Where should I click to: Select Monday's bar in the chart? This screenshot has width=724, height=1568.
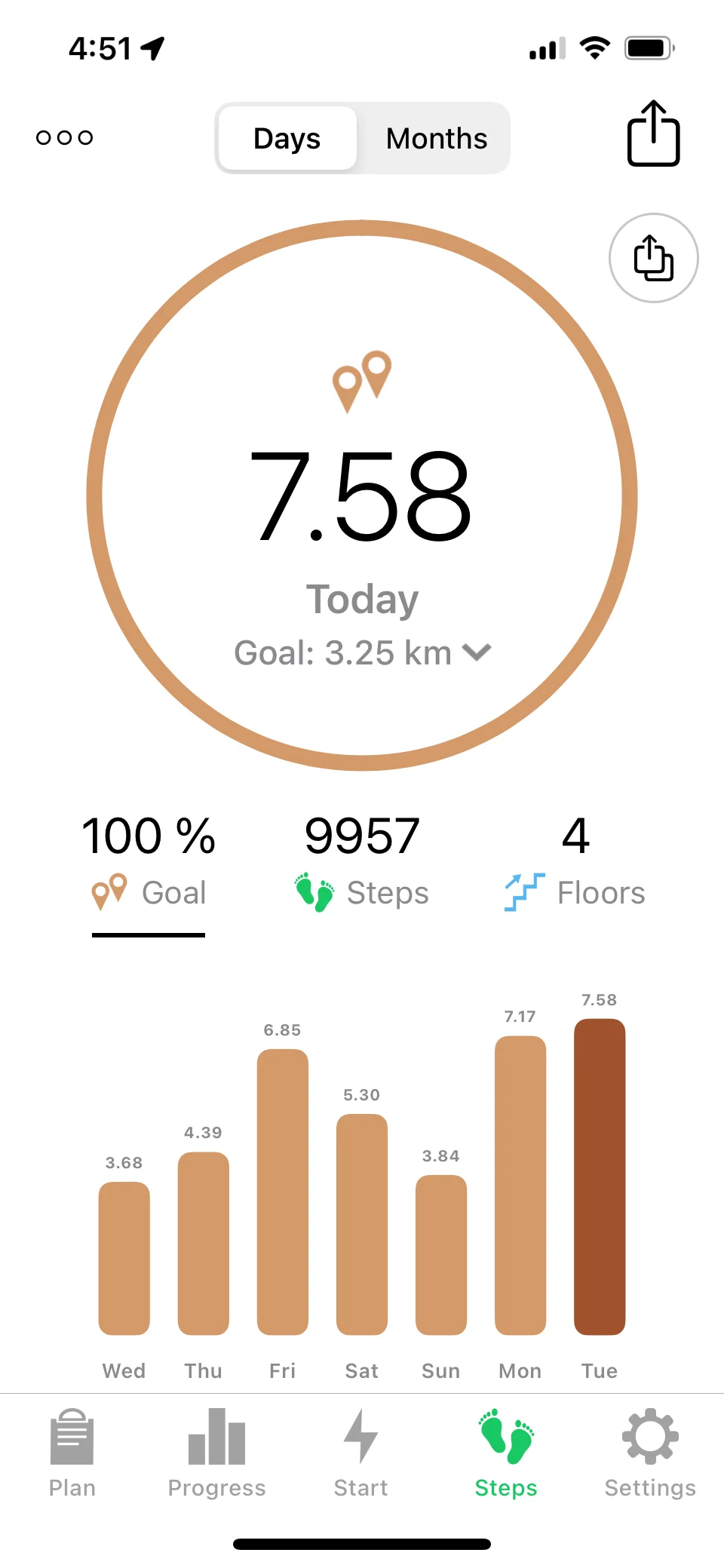pyautogui.click(x=520, y=1185)
